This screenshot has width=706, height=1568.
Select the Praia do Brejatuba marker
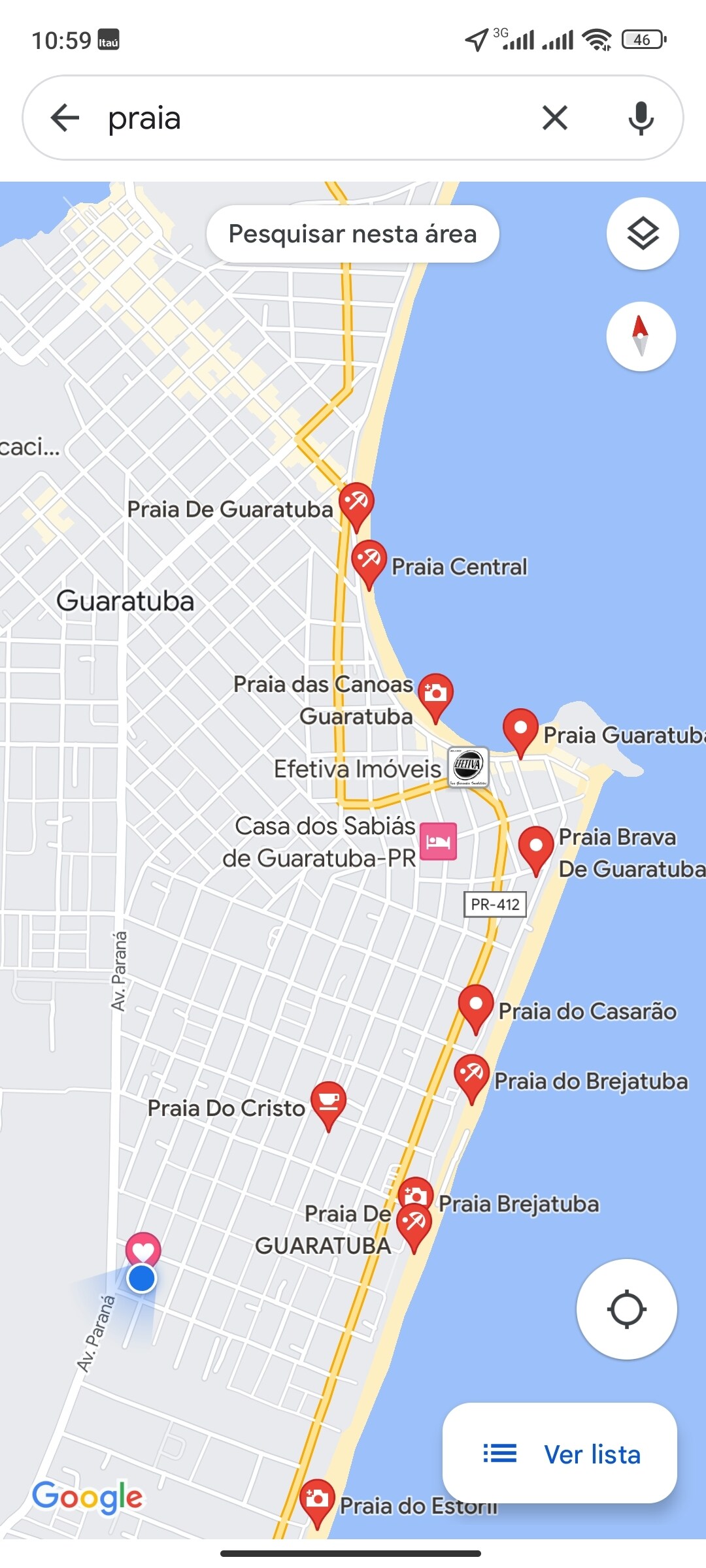tap(471, 1075)
